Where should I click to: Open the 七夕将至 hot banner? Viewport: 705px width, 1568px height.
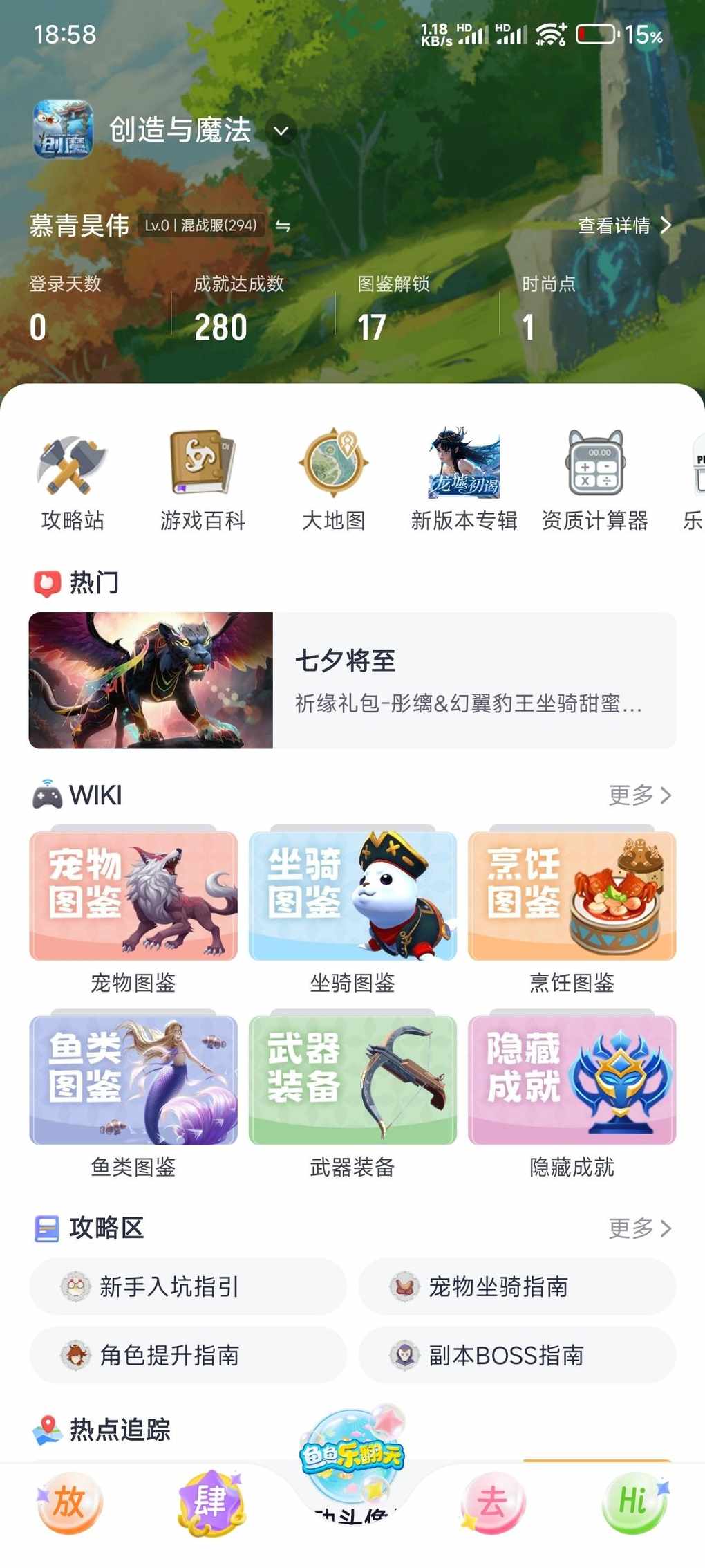point(352,680)
